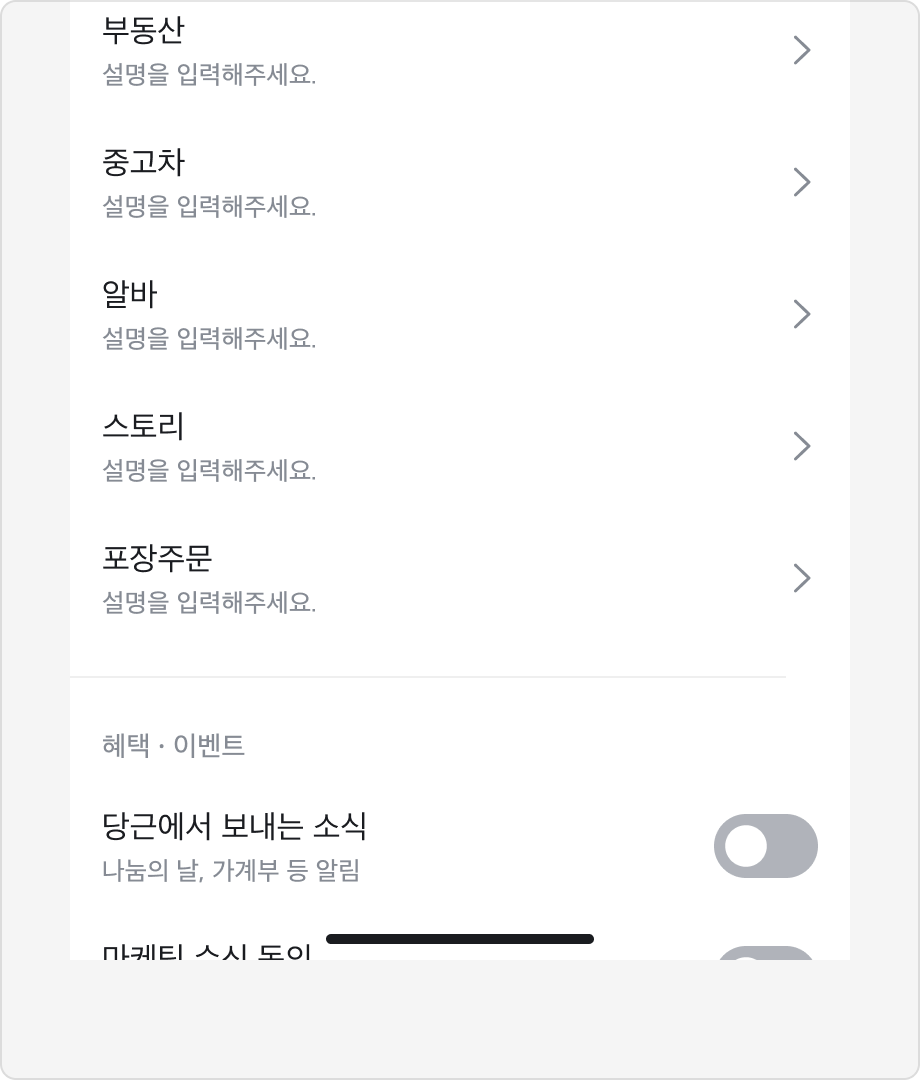The height and width of the screenshot is (1080, 920).
Task: Tap the 스토리 list entry
Action: [143, 426]
